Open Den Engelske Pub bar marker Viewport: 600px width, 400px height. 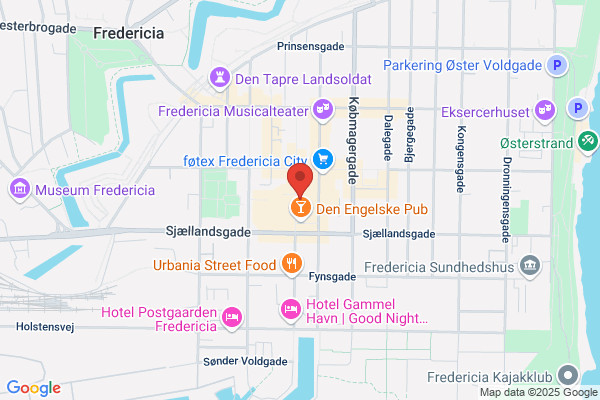click(x=301, y=208)
